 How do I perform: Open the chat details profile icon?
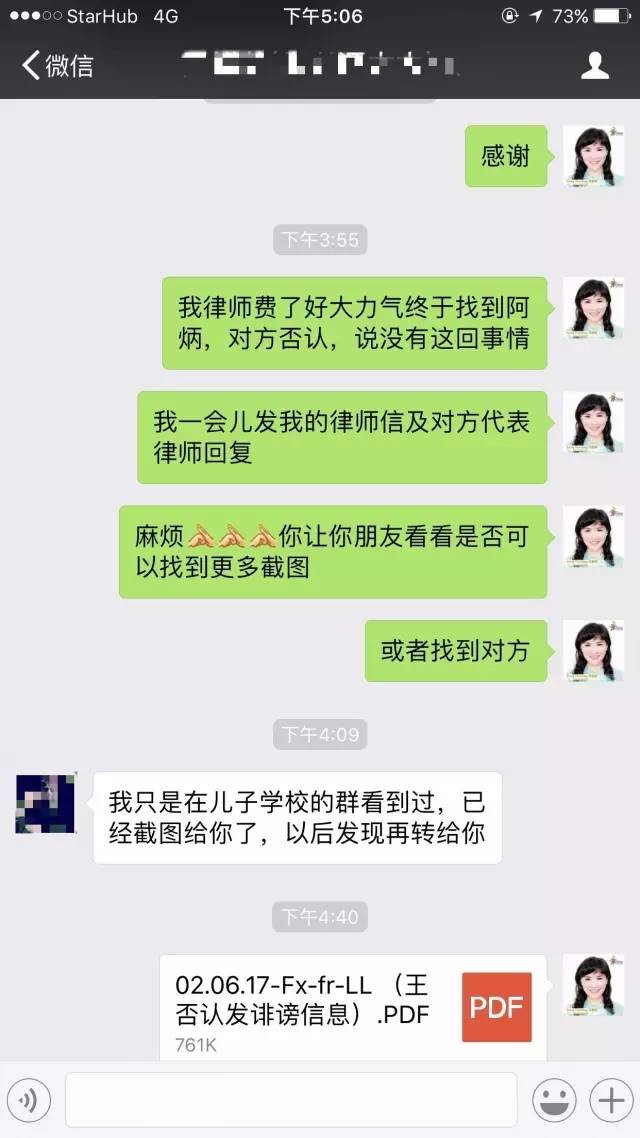(x=595, y=66)
